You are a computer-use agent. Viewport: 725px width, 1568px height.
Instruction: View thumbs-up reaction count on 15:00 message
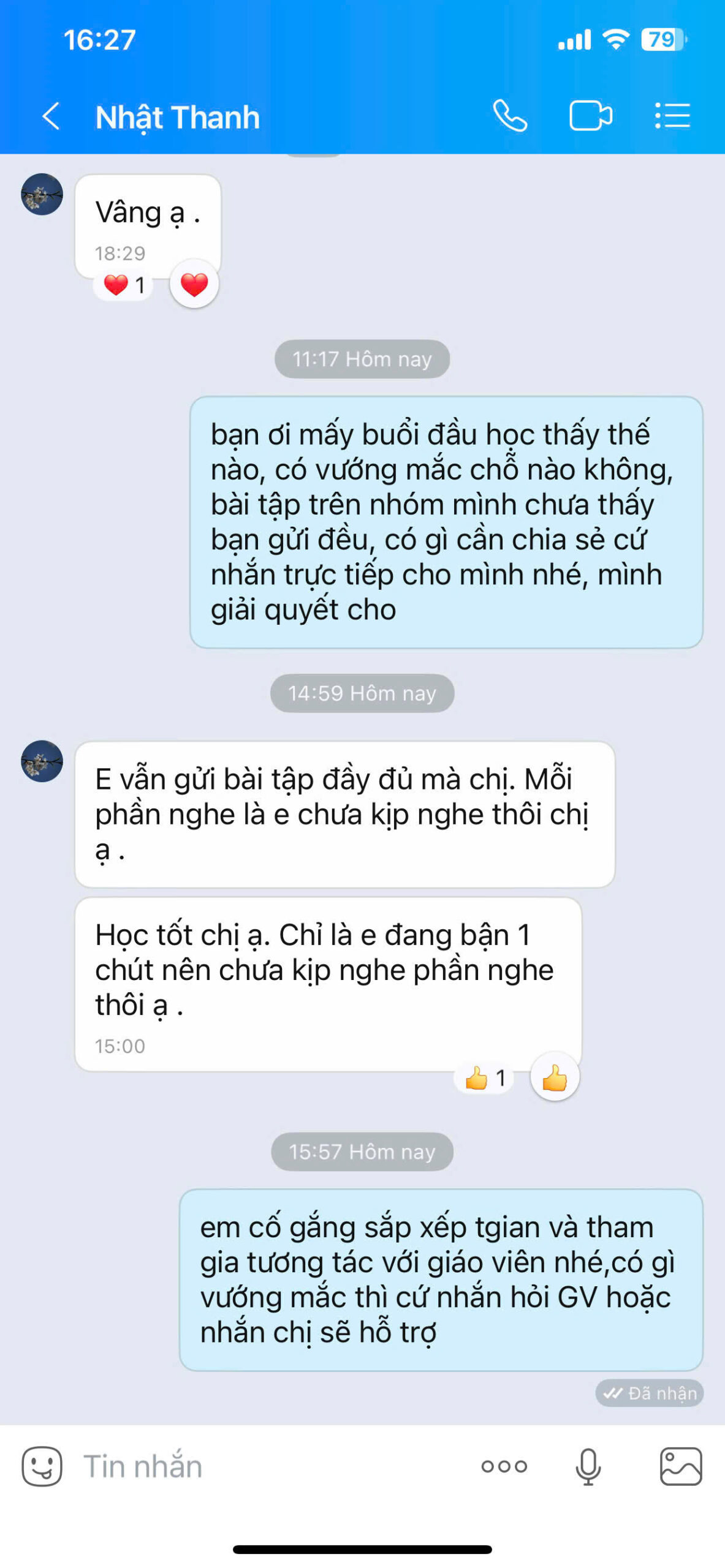pyautogui.click(x=484, y=1078)
